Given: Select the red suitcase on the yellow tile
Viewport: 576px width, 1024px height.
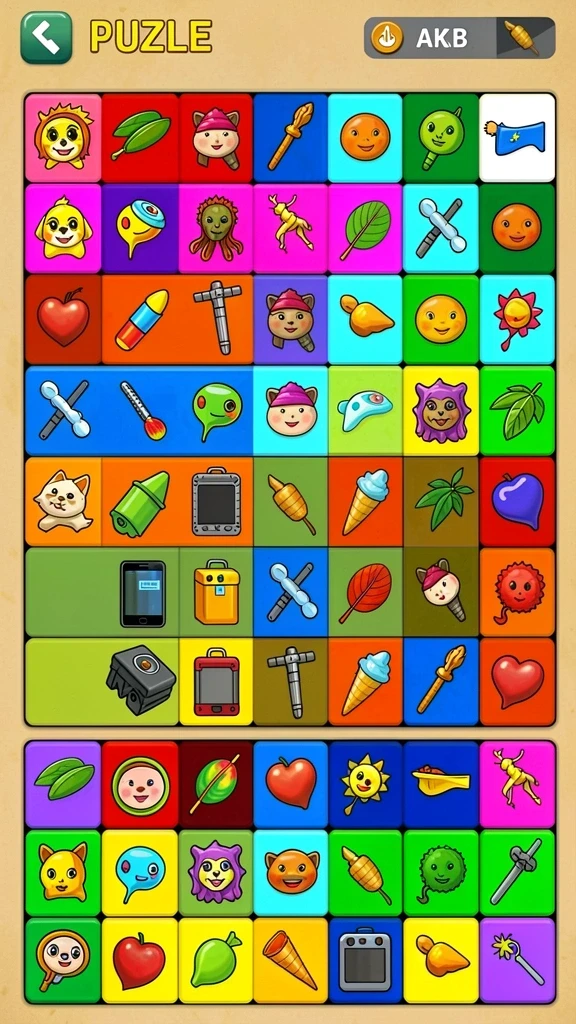Looking at the screenshot, I should (x=216, y=682).
